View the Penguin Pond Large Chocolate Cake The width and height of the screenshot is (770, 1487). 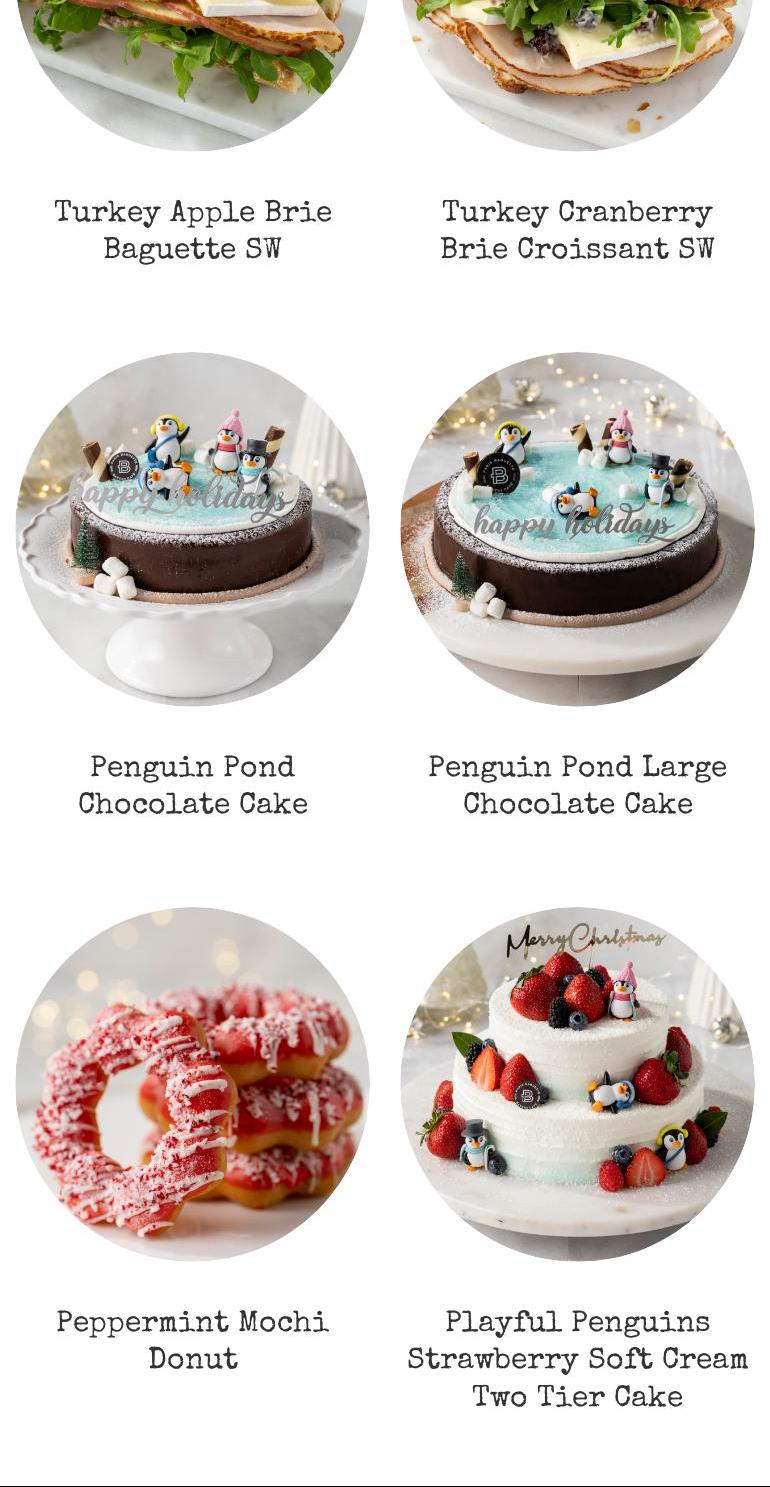(577, 530)
